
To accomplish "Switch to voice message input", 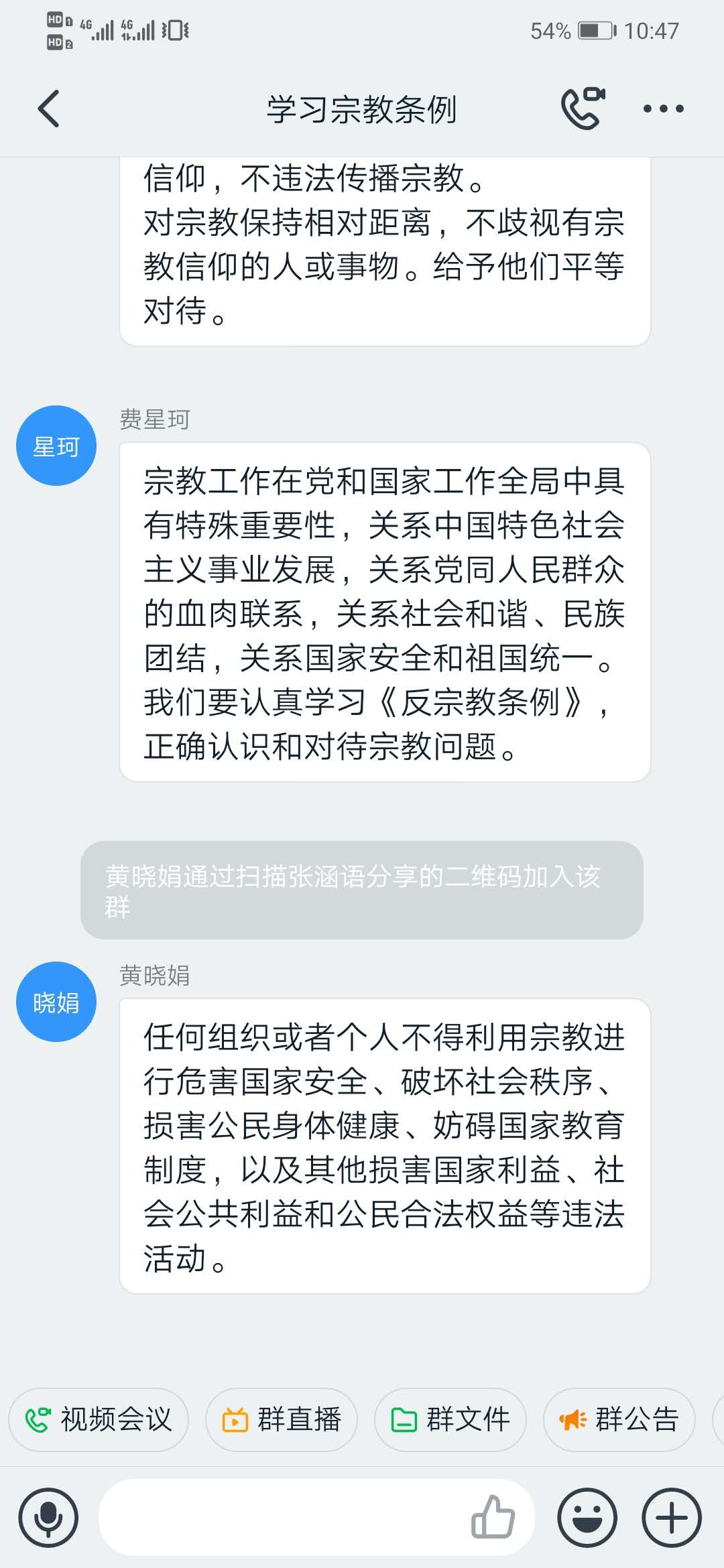I will pyautogui.click(x=48, y=1518).
